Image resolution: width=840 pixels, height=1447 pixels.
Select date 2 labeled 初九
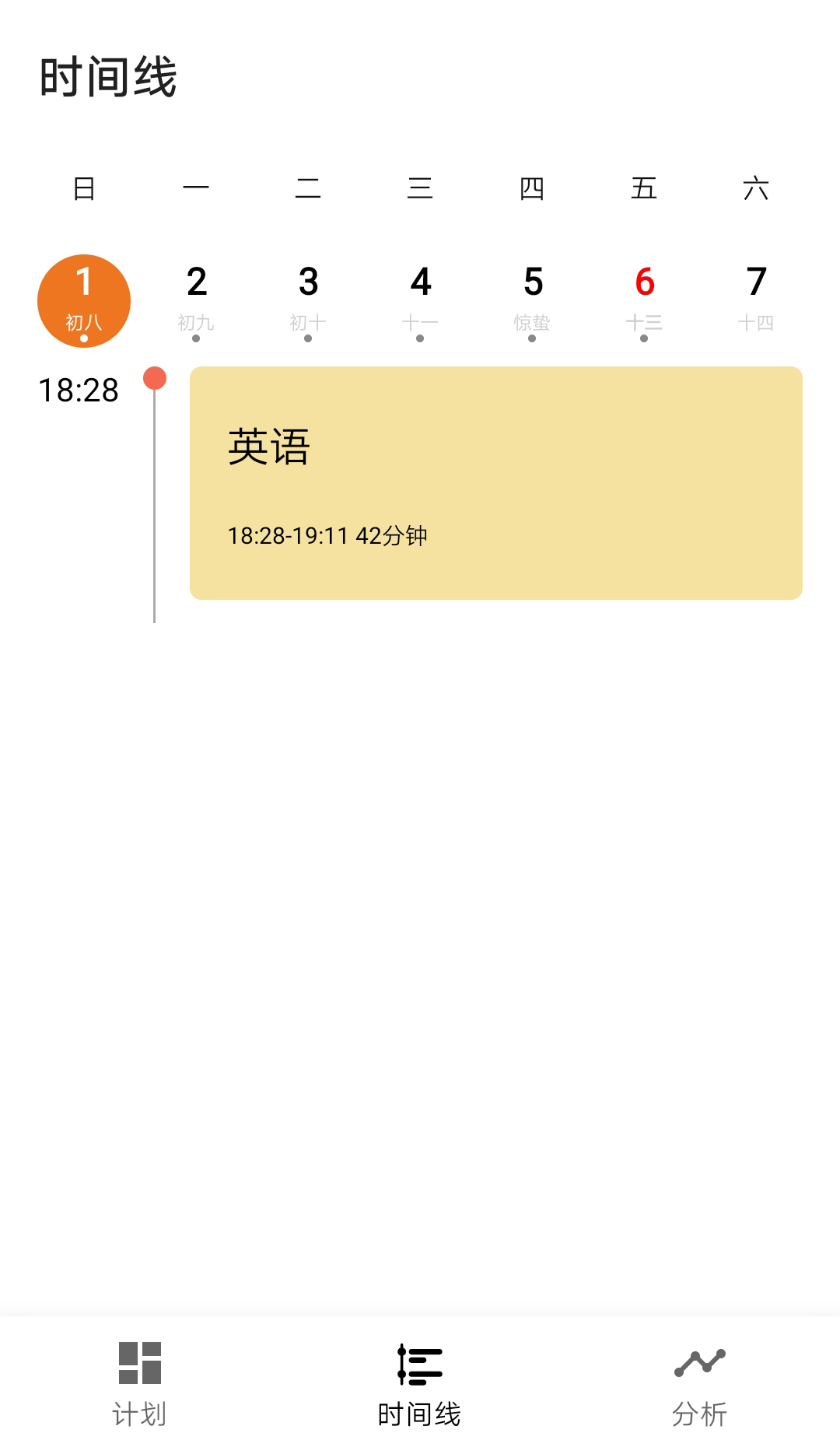point(196,296)
